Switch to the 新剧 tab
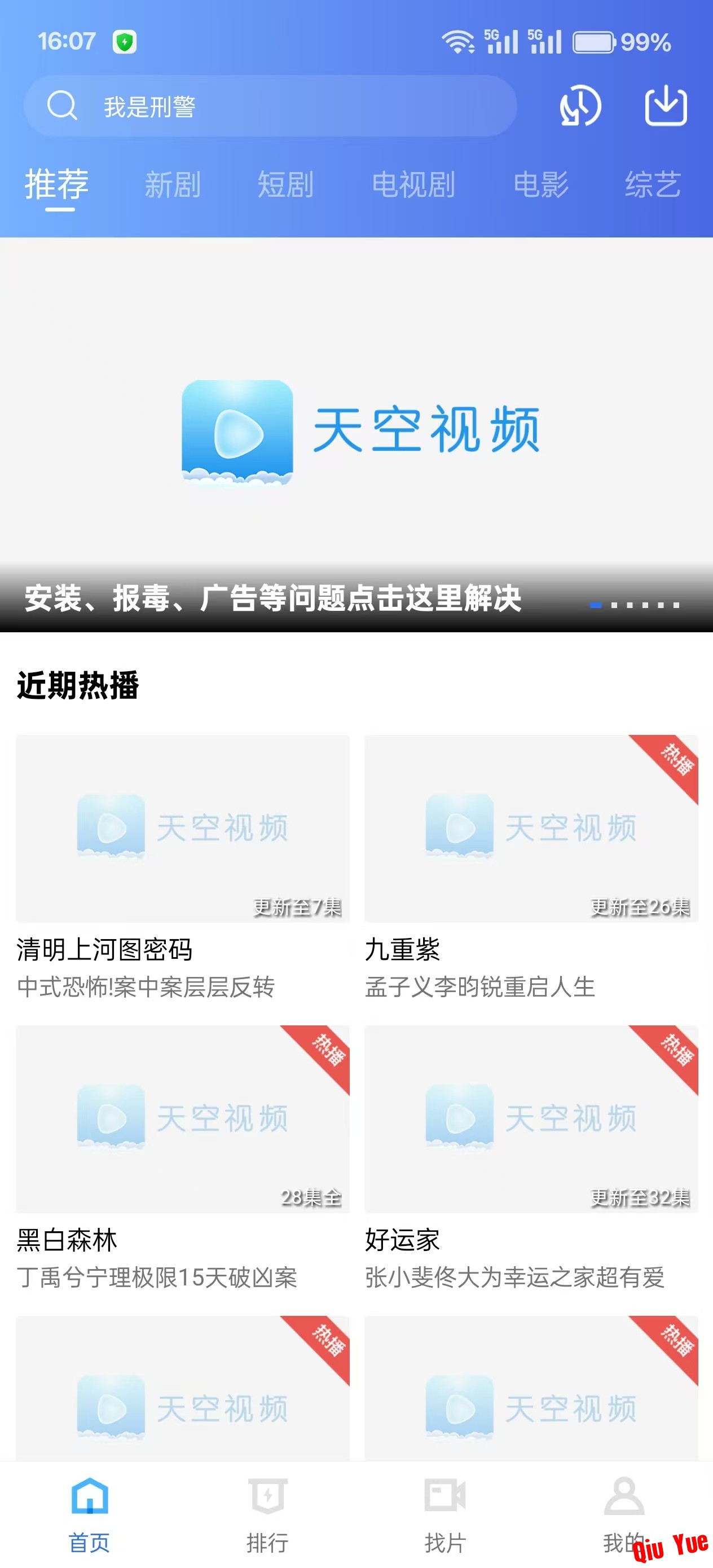The height and width of the screenshot is (1568, 713). (172, 184)
